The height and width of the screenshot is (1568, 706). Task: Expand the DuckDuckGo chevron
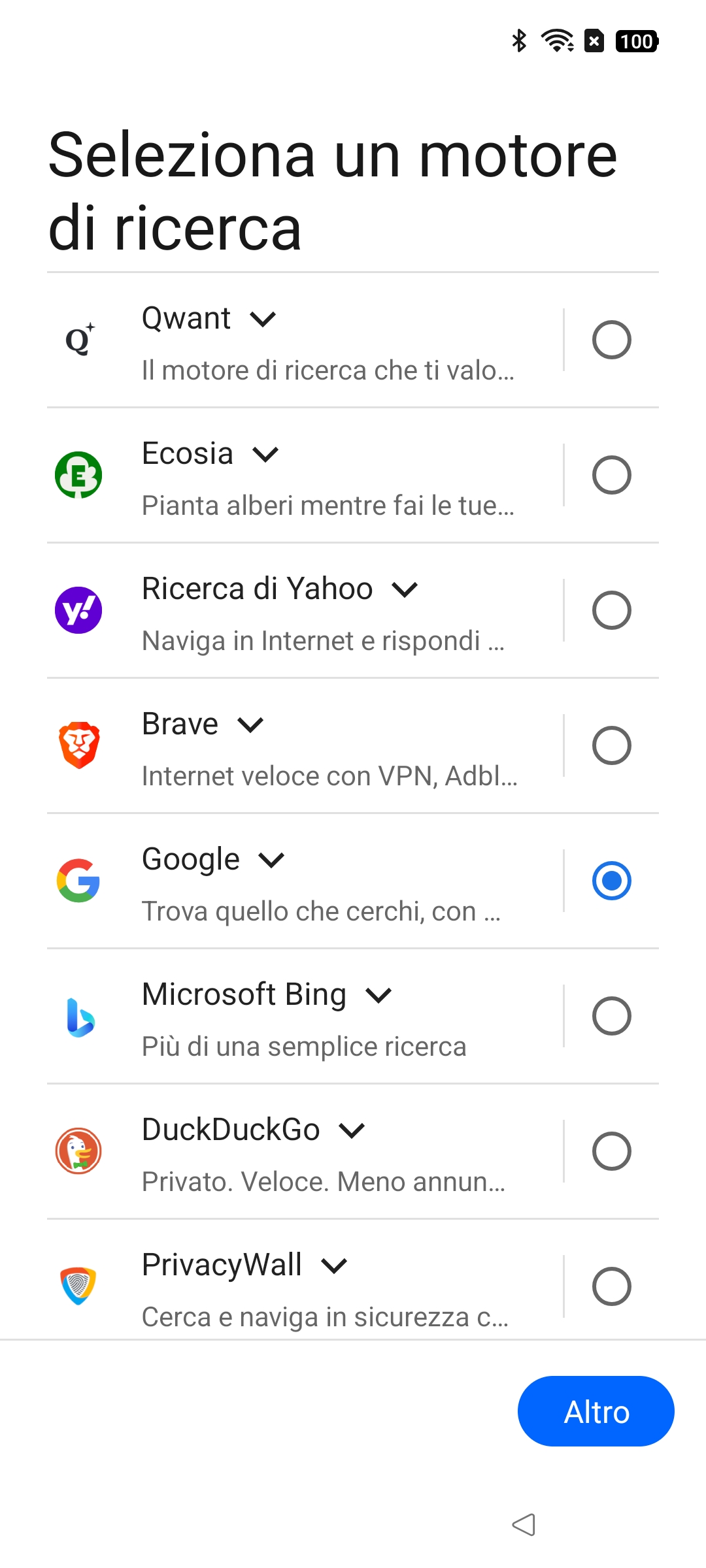coord(352,1131)
